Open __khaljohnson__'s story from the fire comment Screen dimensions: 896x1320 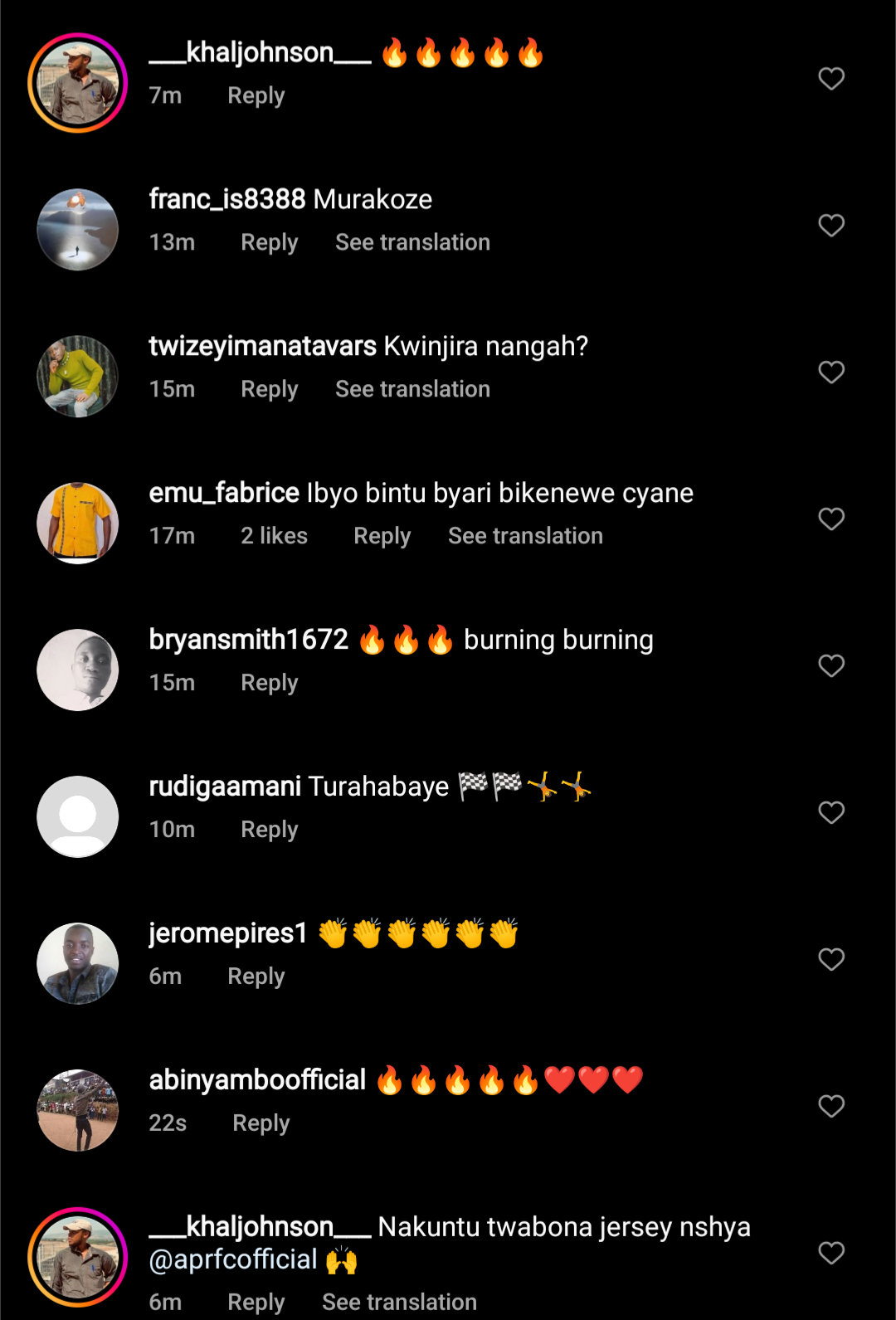point(78,83)
